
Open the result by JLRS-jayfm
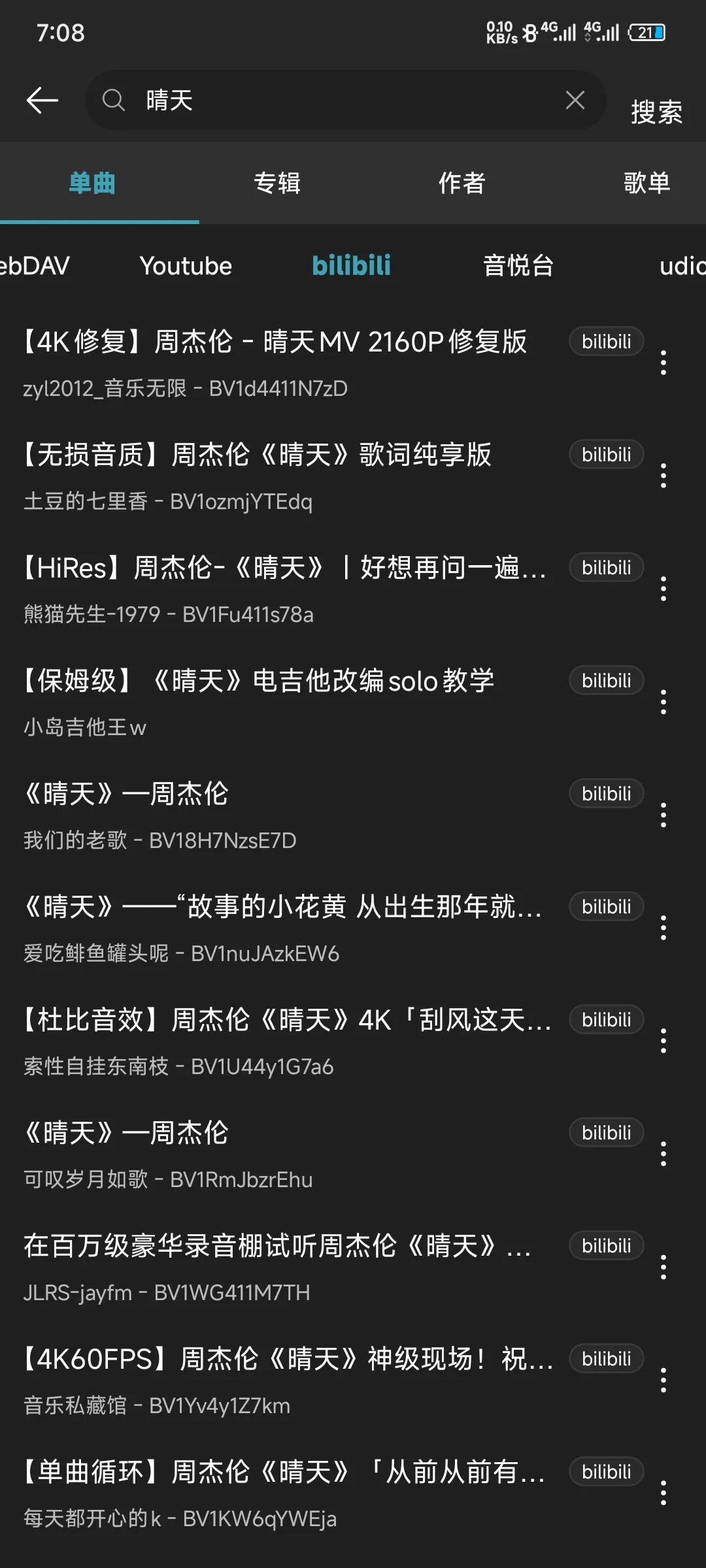coord(275,1267)
